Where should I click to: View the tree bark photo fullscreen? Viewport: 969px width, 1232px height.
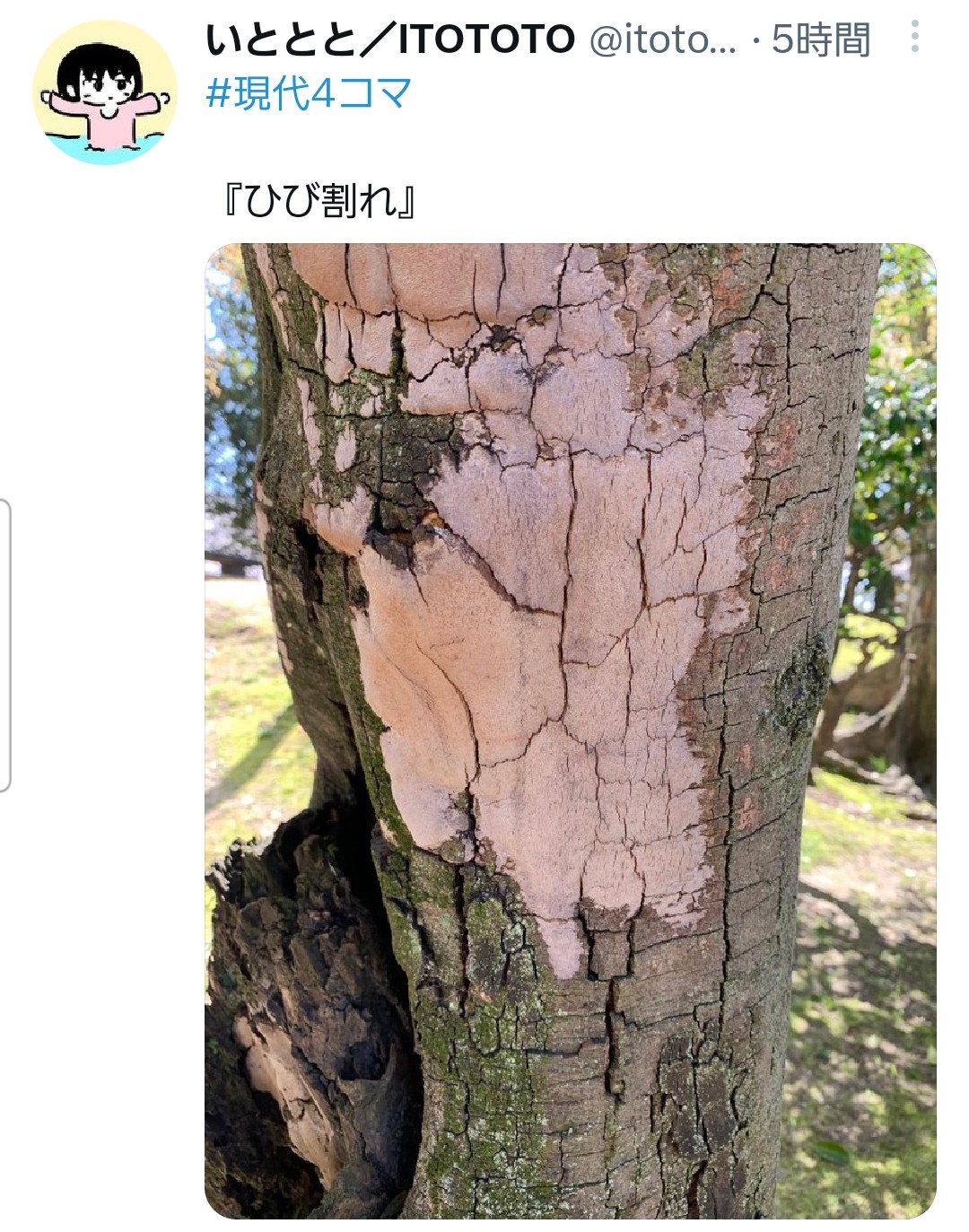click(x=570, y=730)
